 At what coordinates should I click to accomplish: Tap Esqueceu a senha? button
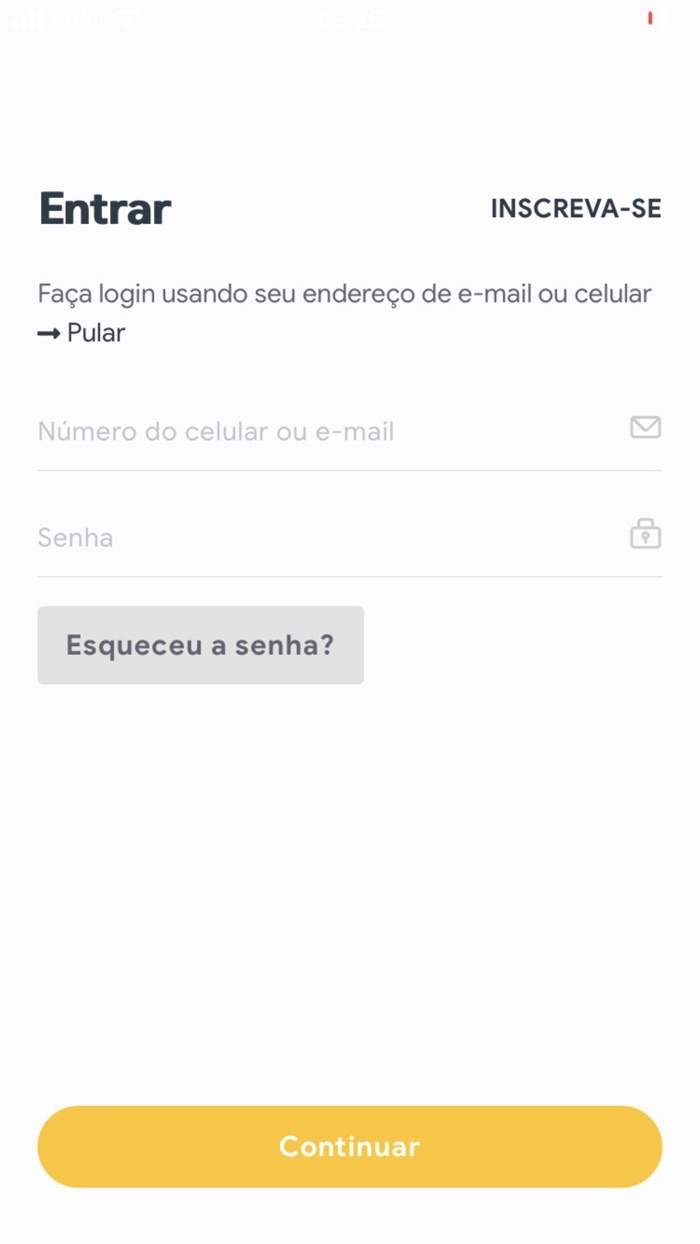point(200,645)
